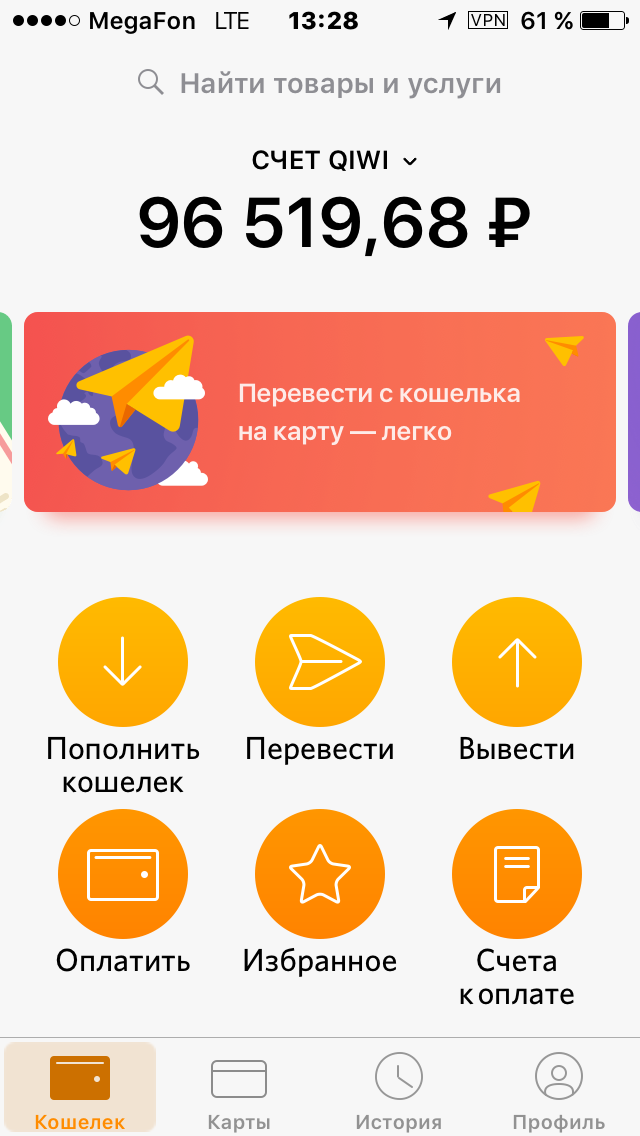Open the 'Оплатить' payments button
Viewport: 640px width, 1136px height.
tap(123, 874)
